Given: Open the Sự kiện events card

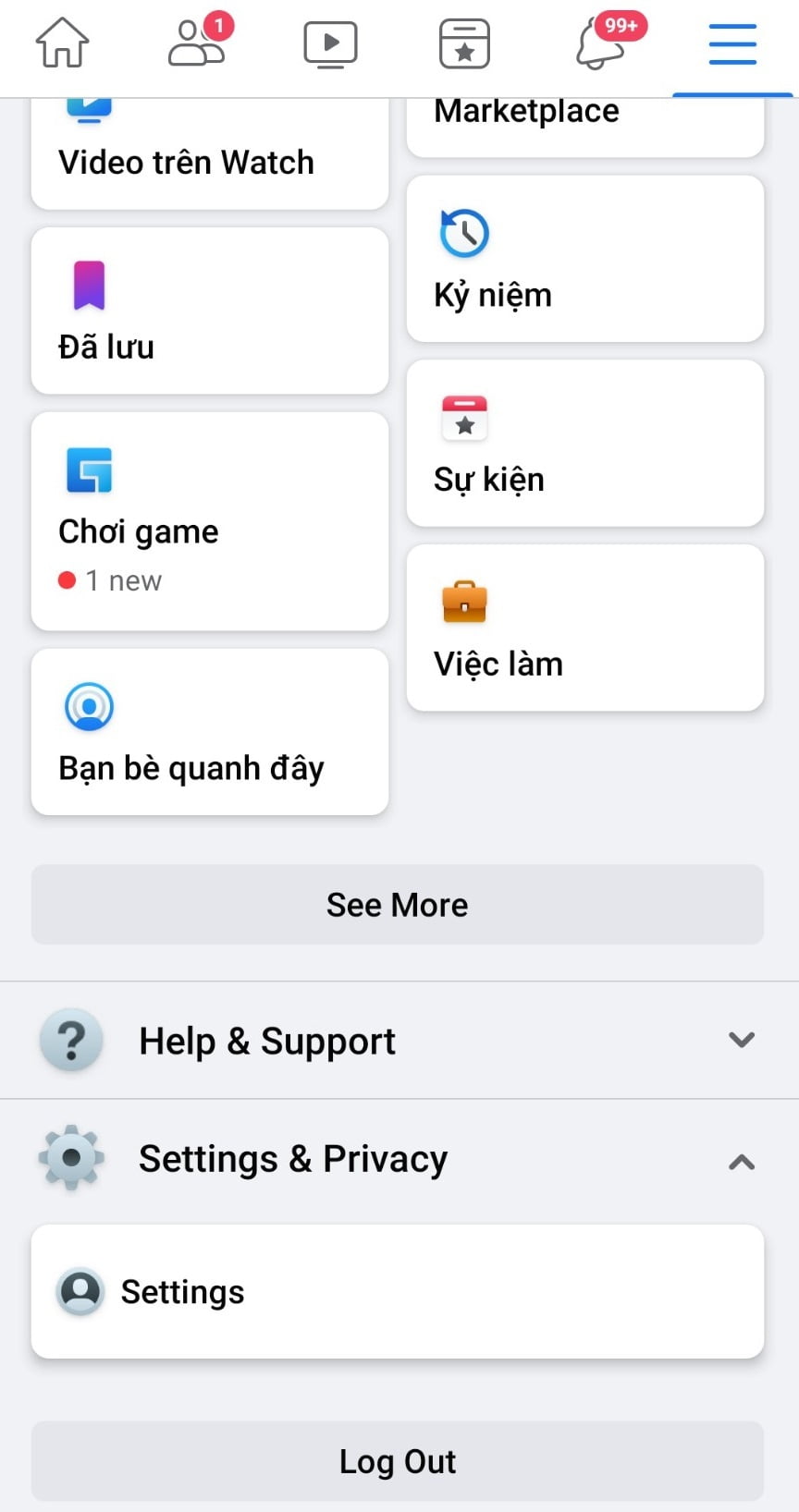Looking at the screenshot, I should point(584,445).
